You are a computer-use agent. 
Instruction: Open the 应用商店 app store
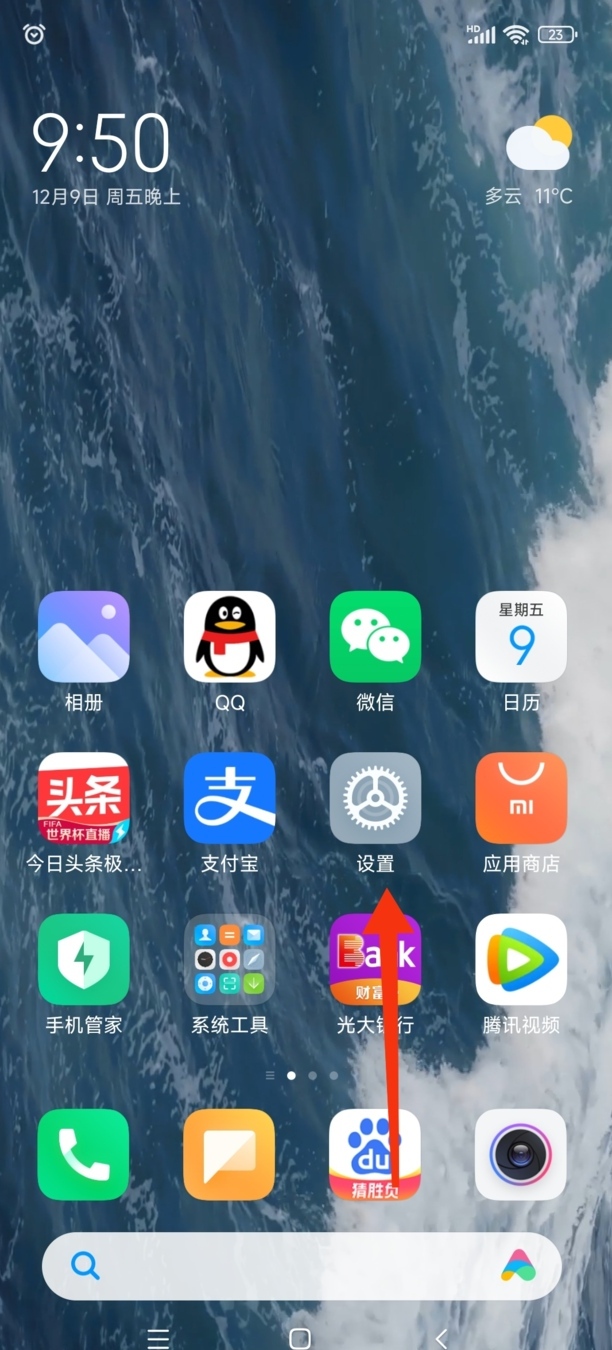point(521,798)
